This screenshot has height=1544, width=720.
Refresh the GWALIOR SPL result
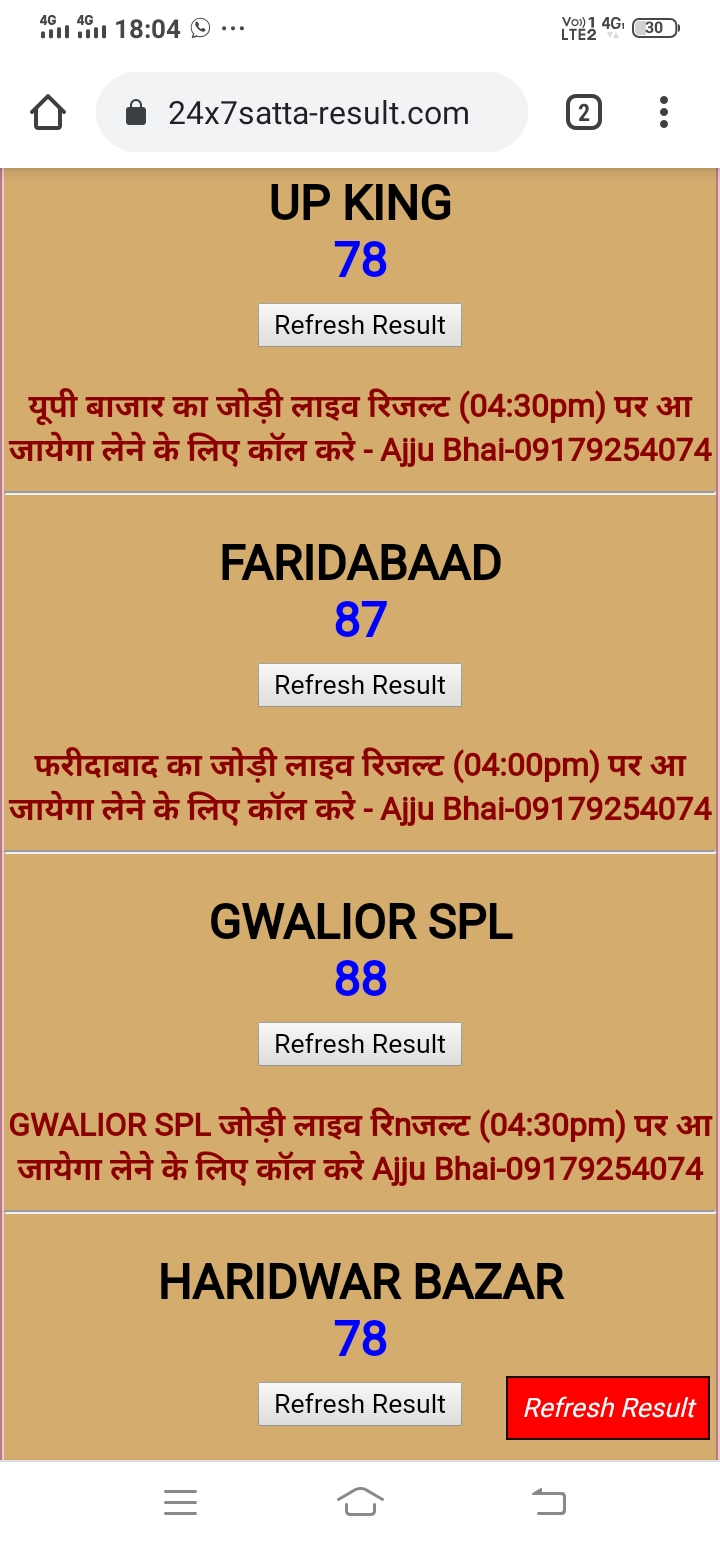pos(360,1044)
